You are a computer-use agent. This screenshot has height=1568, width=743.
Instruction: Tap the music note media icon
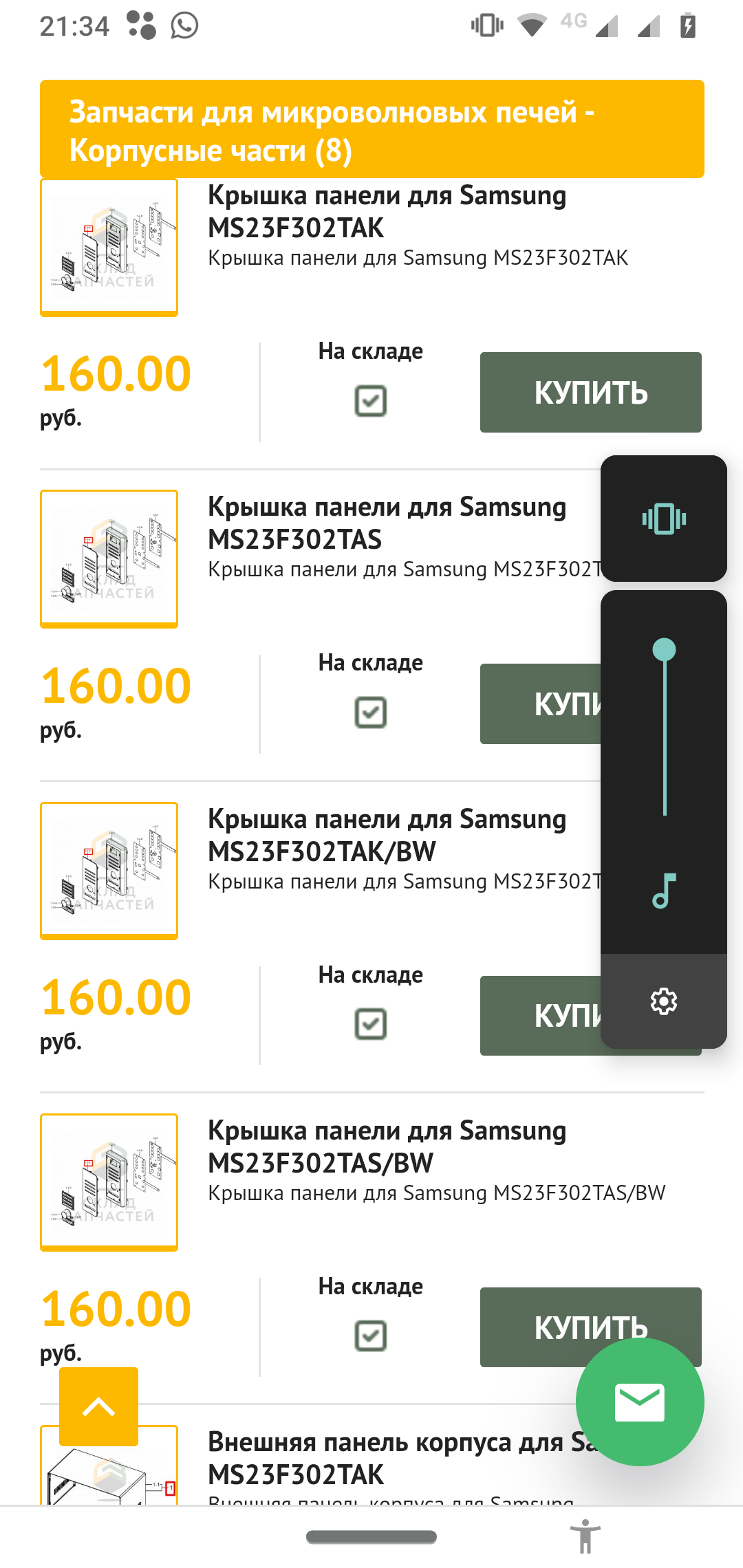coord(664,891)
